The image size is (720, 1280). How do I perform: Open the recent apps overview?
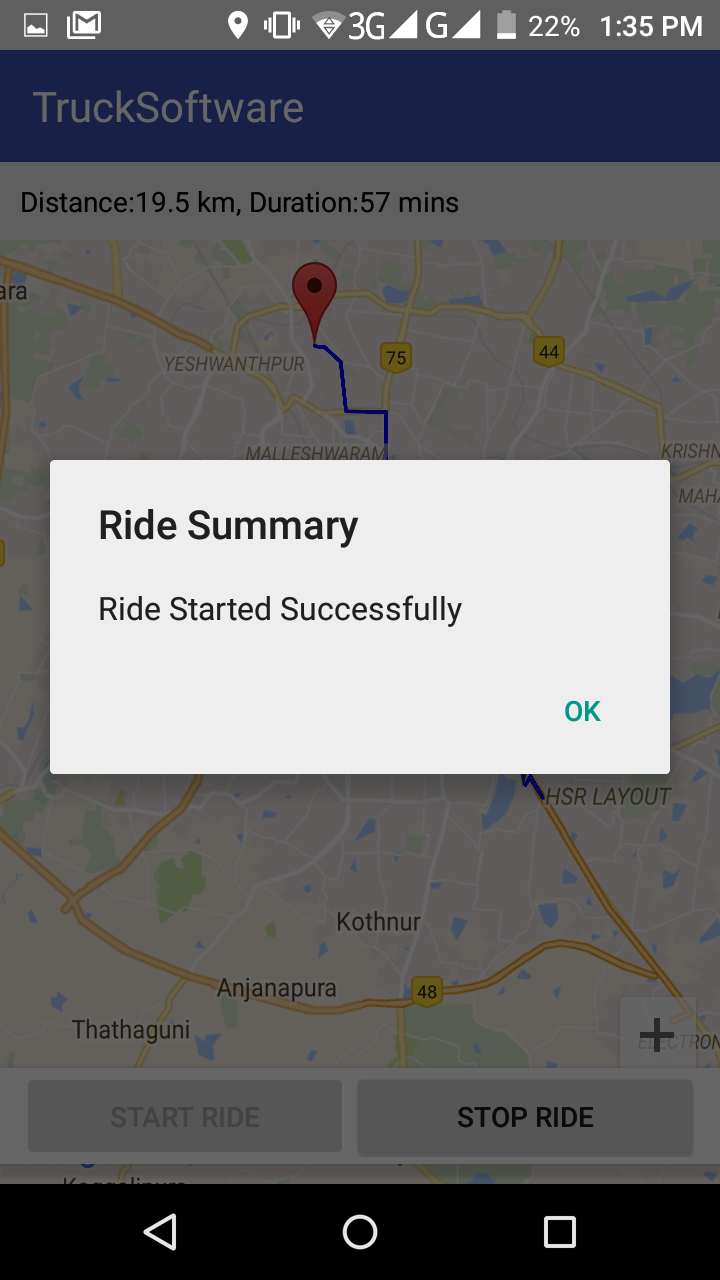click(559, 1232)
